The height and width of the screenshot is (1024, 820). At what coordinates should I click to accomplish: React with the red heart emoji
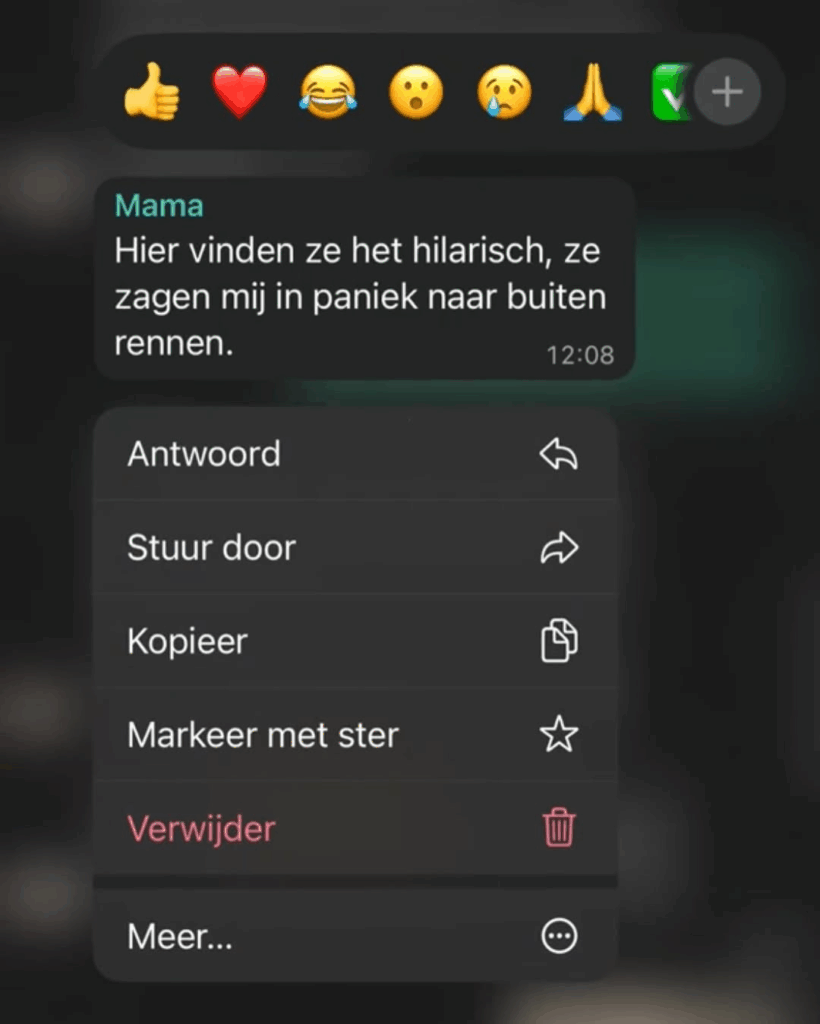point(240,93)
